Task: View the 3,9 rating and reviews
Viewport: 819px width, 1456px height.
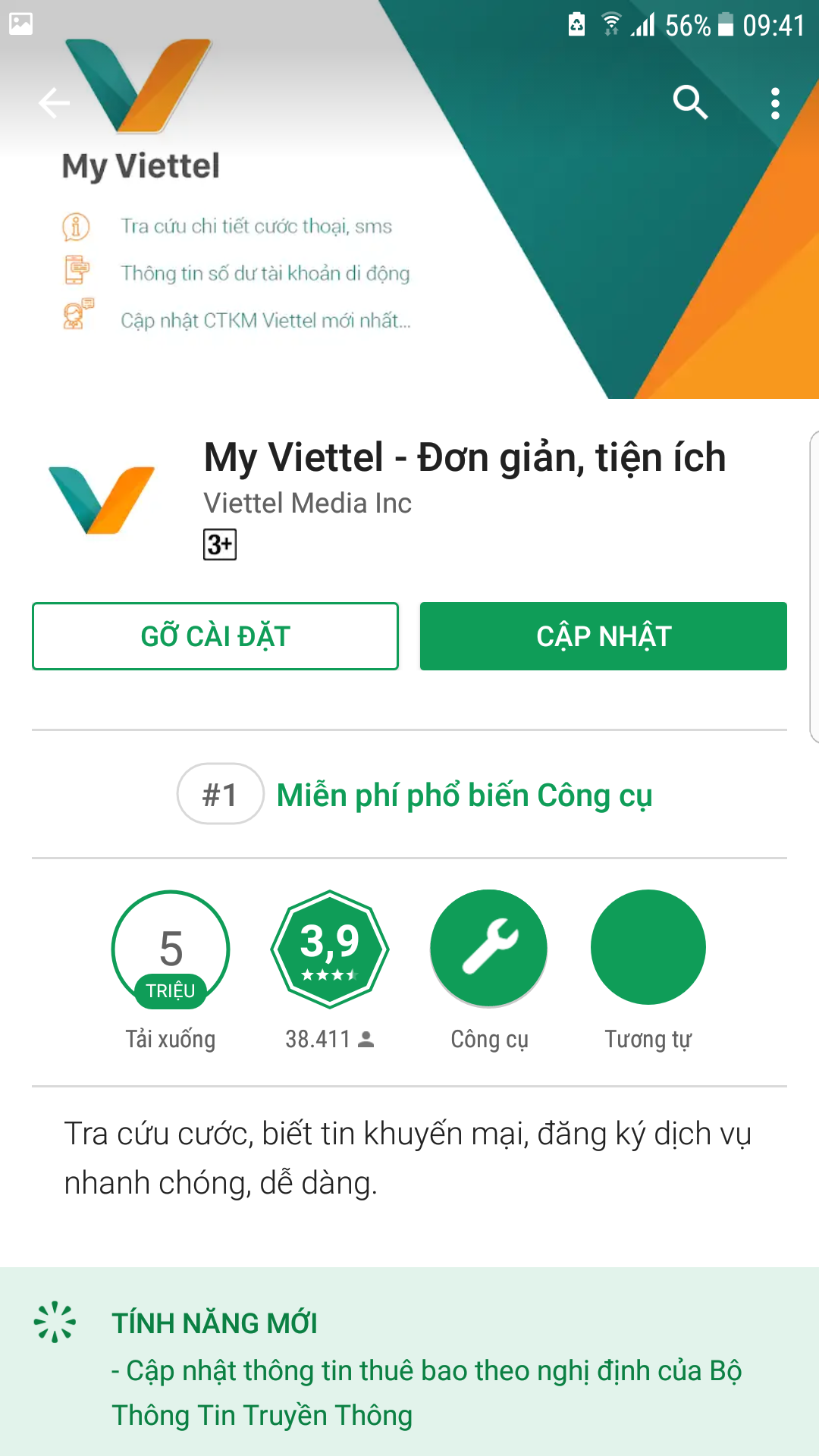Action: 330,949
